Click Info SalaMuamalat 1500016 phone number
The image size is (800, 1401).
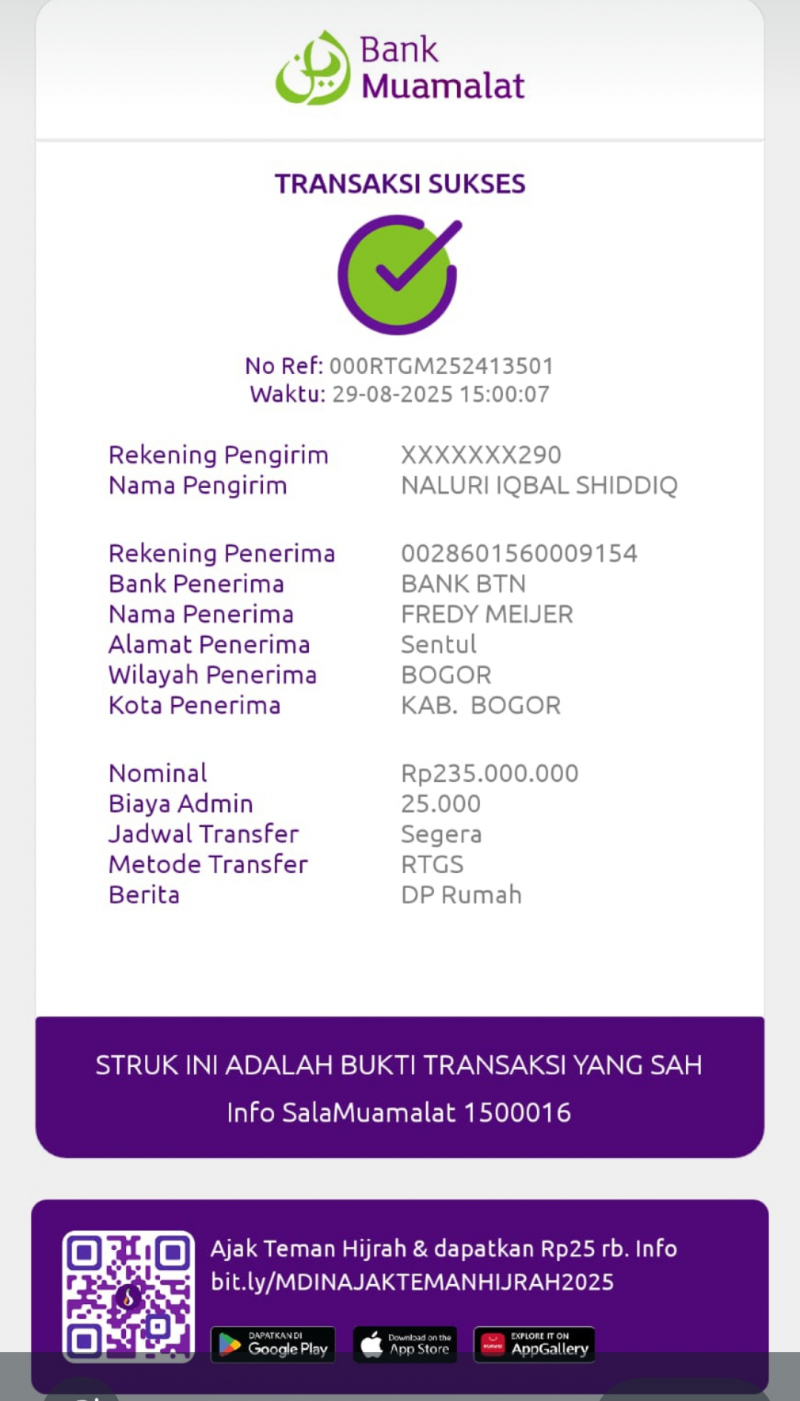(x=399, y=1112)
